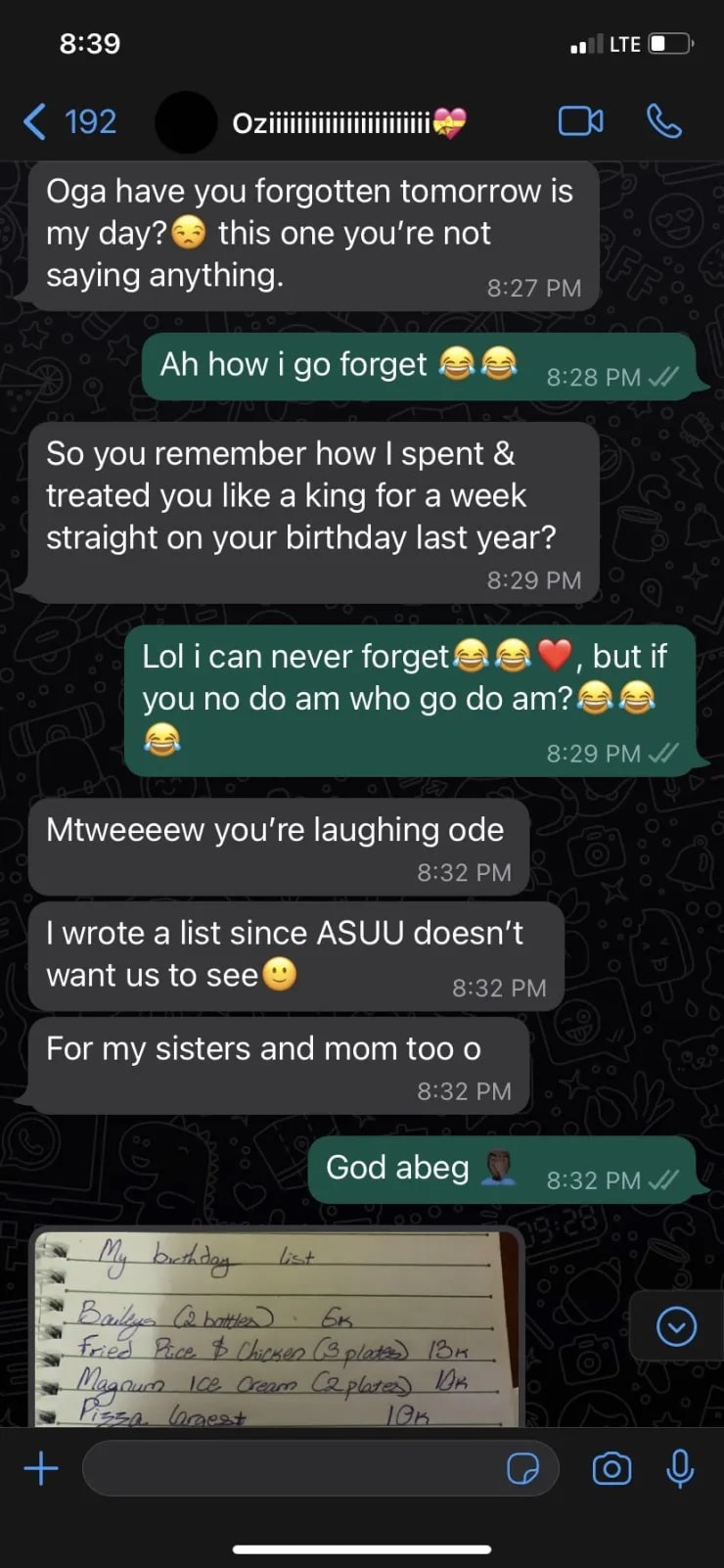Start a video call with Ozi
The image size is (724, 1568).
580,121
